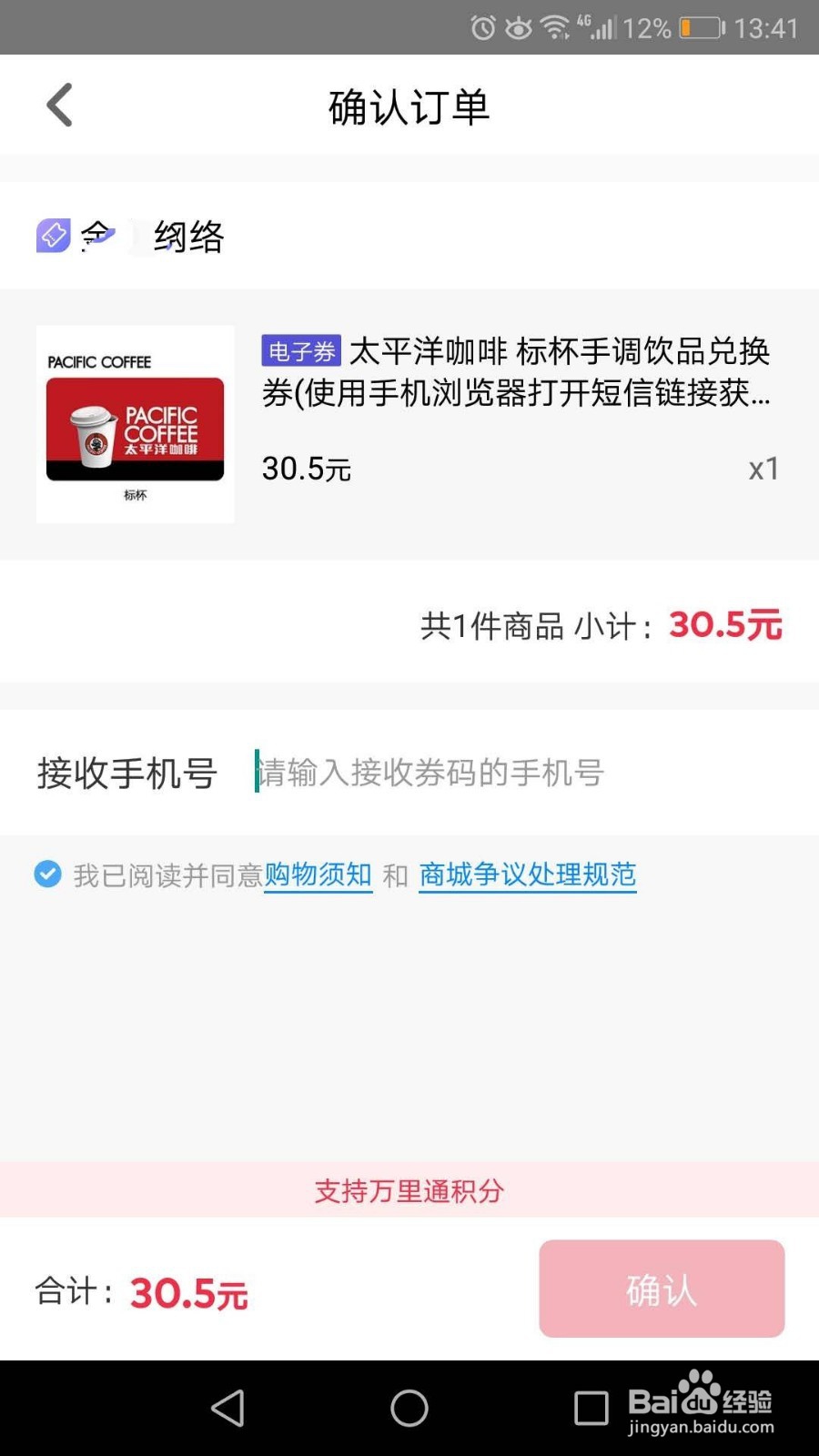
Task: Tap the Pacific Coffee product thumbnail
Action: (134, 424)
